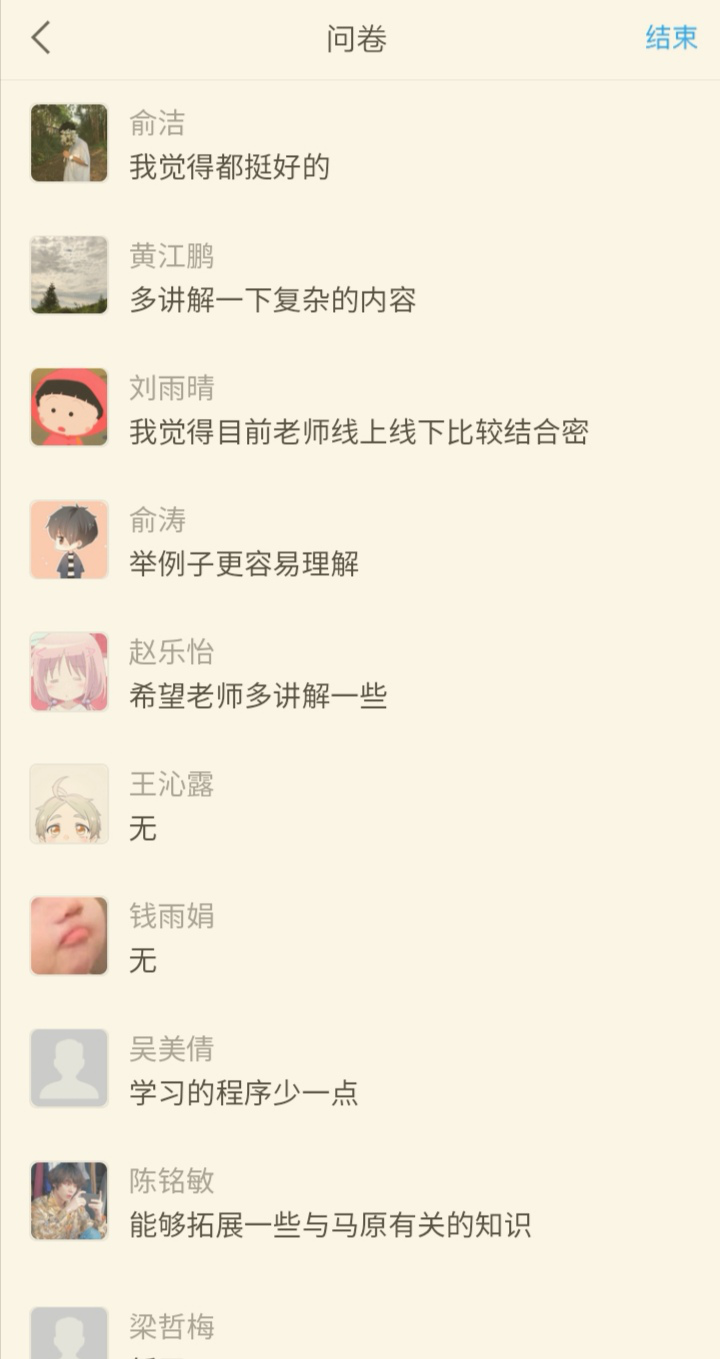Image resolution: width=720 pixels, height=1359 pixels.
Task: Open 俞洁's response row
Action: tap(360, 145)
